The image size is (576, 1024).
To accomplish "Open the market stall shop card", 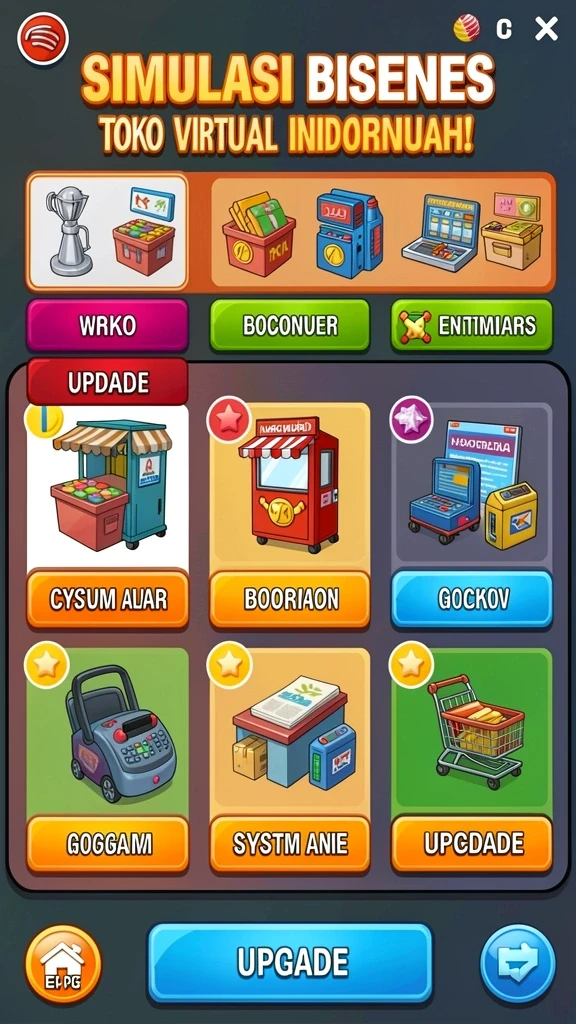I will click(108, 487).
